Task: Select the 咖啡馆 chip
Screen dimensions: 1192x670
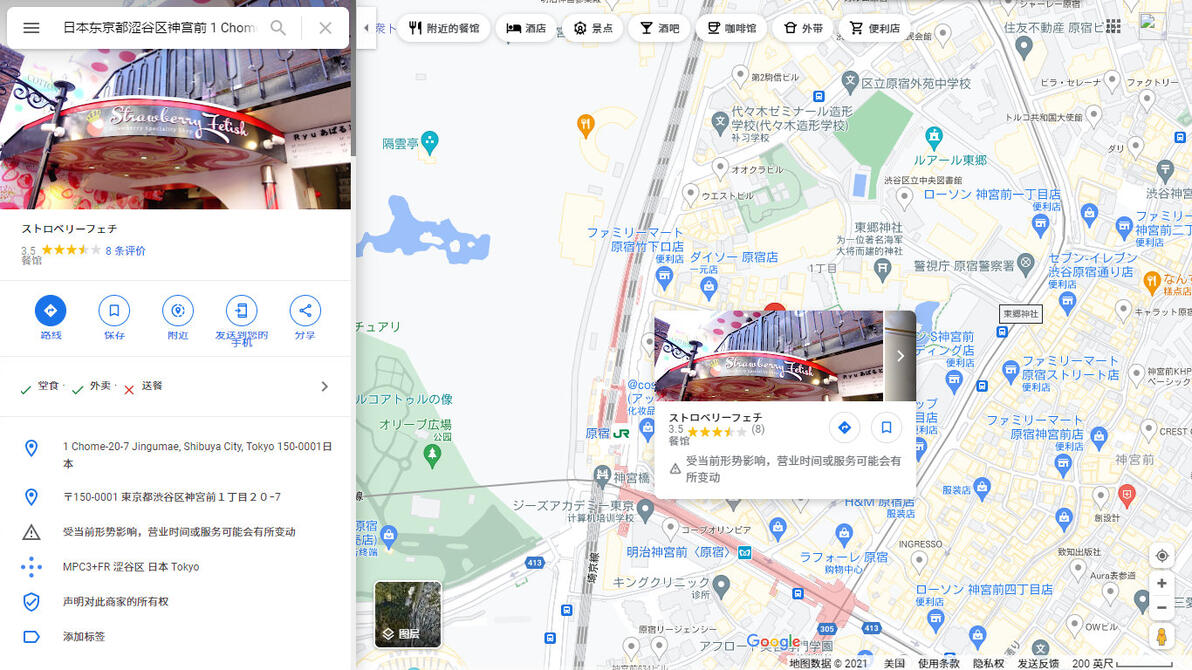Action: (731, 28)
